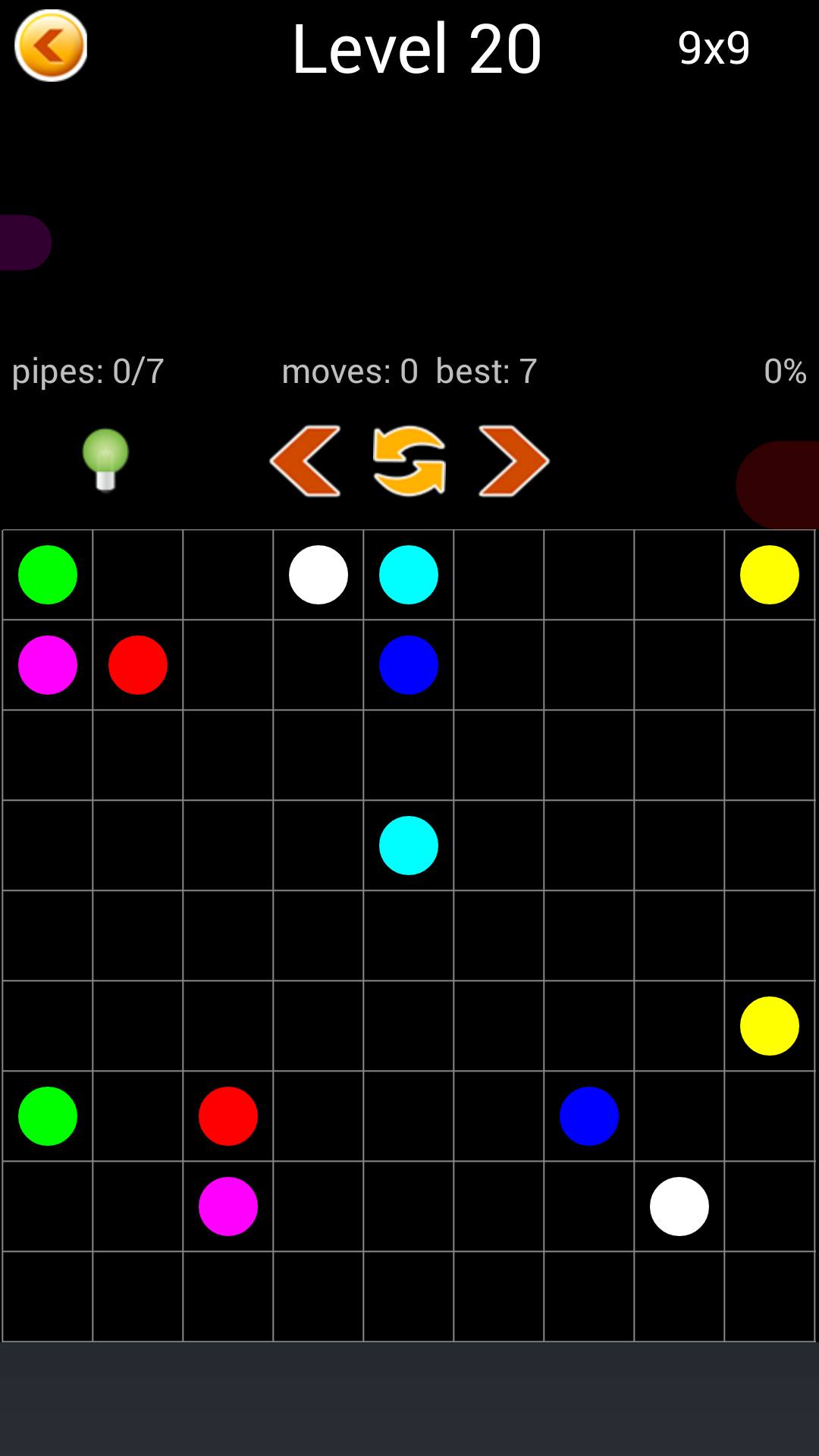The image size is (819, 1456).
Task: Tap the green lightbulb hint icon
Action: (x=105, y=460)
